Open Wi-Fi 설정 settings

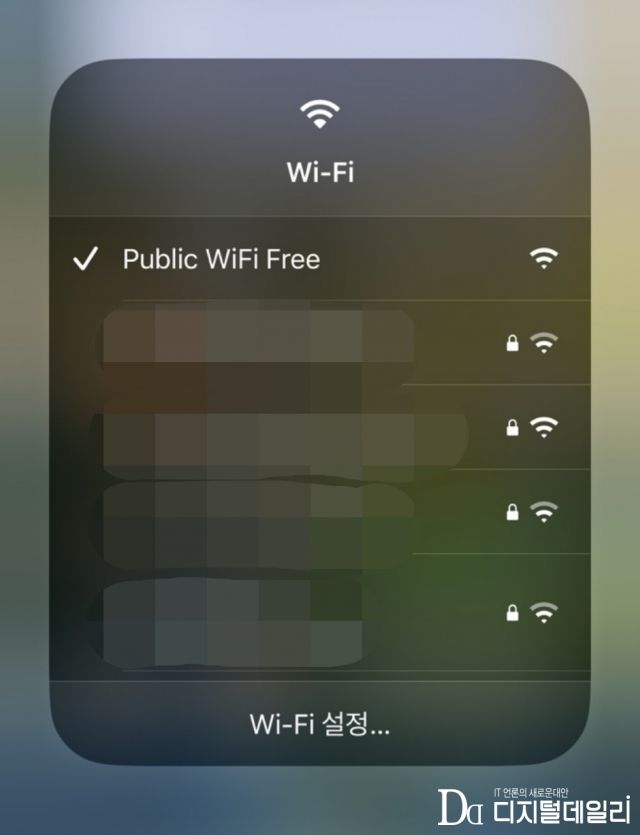coord(319,724)
